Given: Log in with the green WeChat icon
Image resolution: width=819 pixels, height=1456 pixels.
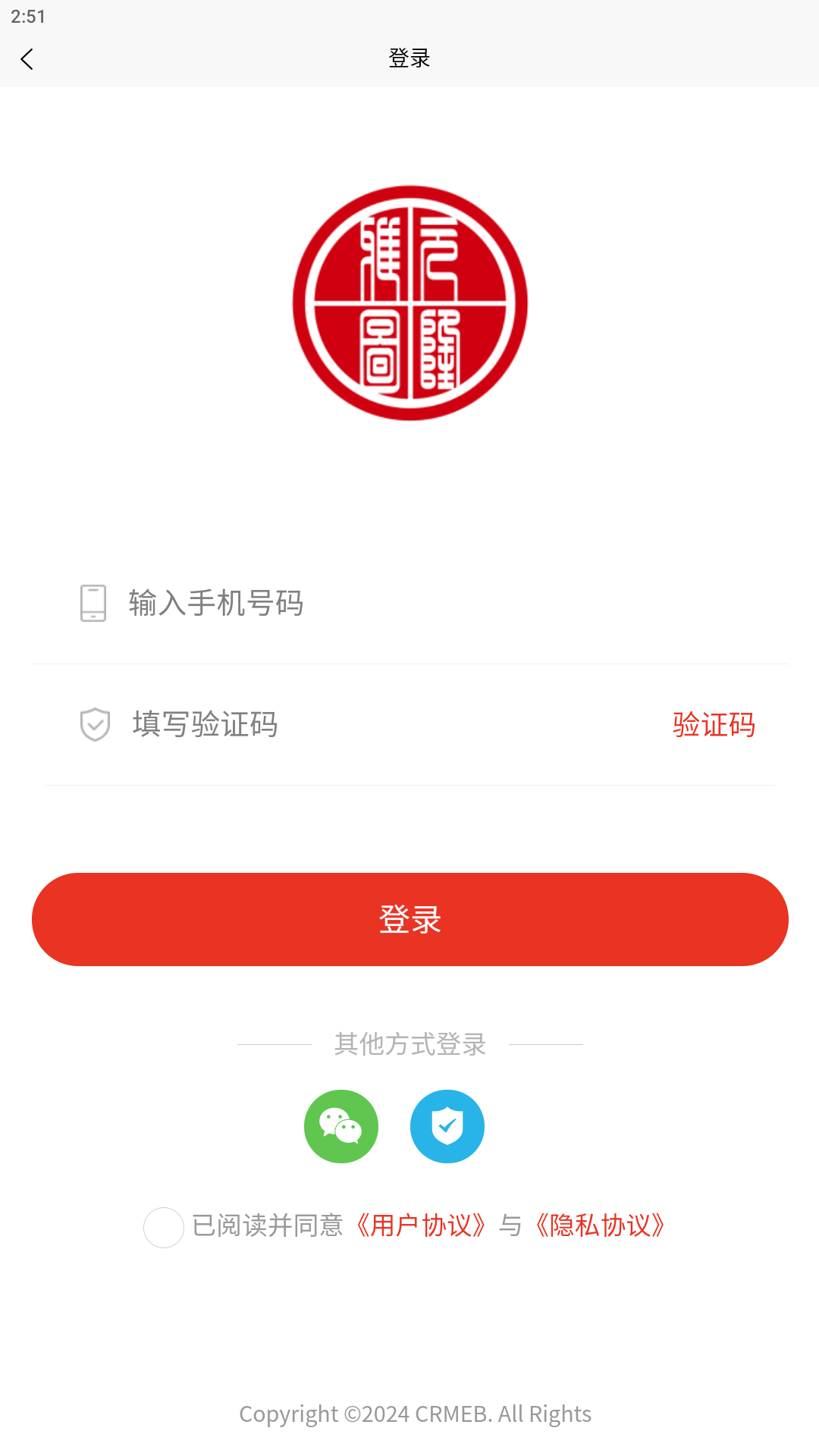Looking at the screenshot, I should click(x=341, y=1126).
